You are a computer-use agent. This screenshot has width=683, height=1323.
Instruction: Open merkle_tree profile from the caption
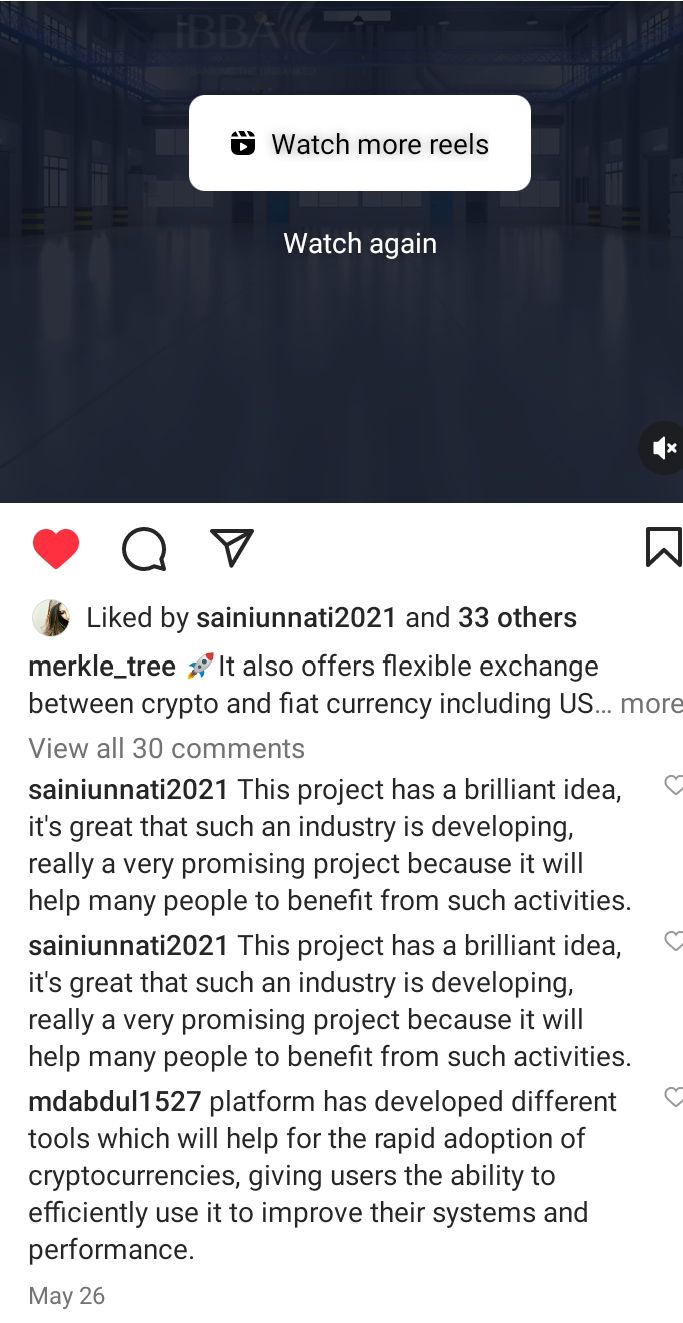point(102,666)
